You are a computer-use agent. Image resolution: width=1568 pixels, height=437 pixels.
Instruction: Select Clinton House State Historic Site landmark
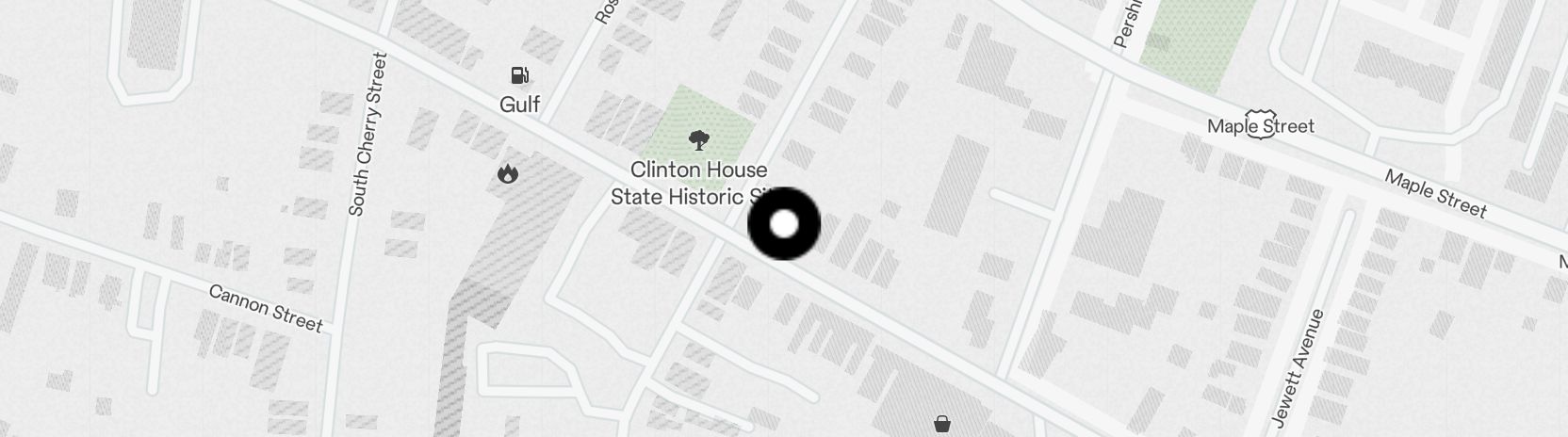click(x=698, y=141)
